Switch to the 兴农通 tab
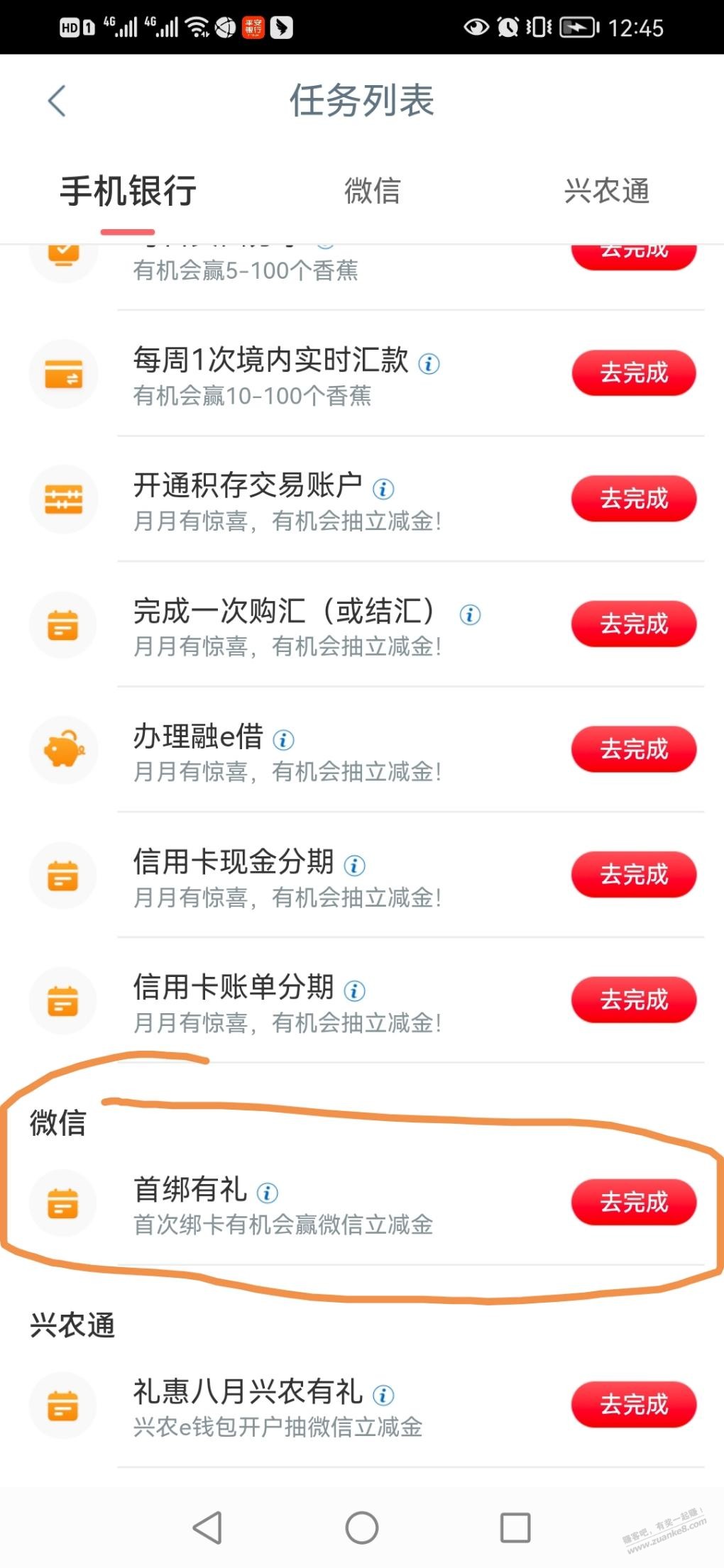 pos(607,190)
